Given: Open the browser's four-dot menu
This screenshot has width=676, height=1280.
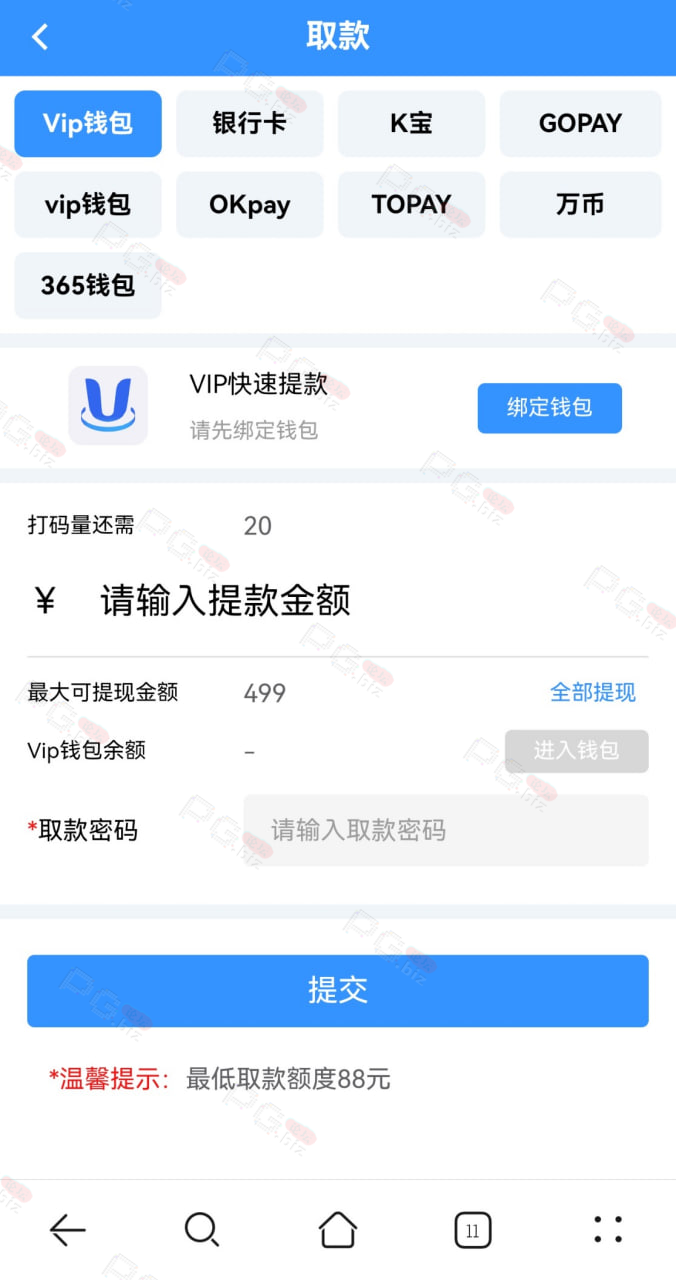Looking at the screenshot, I should click(x=608, y=1230).
